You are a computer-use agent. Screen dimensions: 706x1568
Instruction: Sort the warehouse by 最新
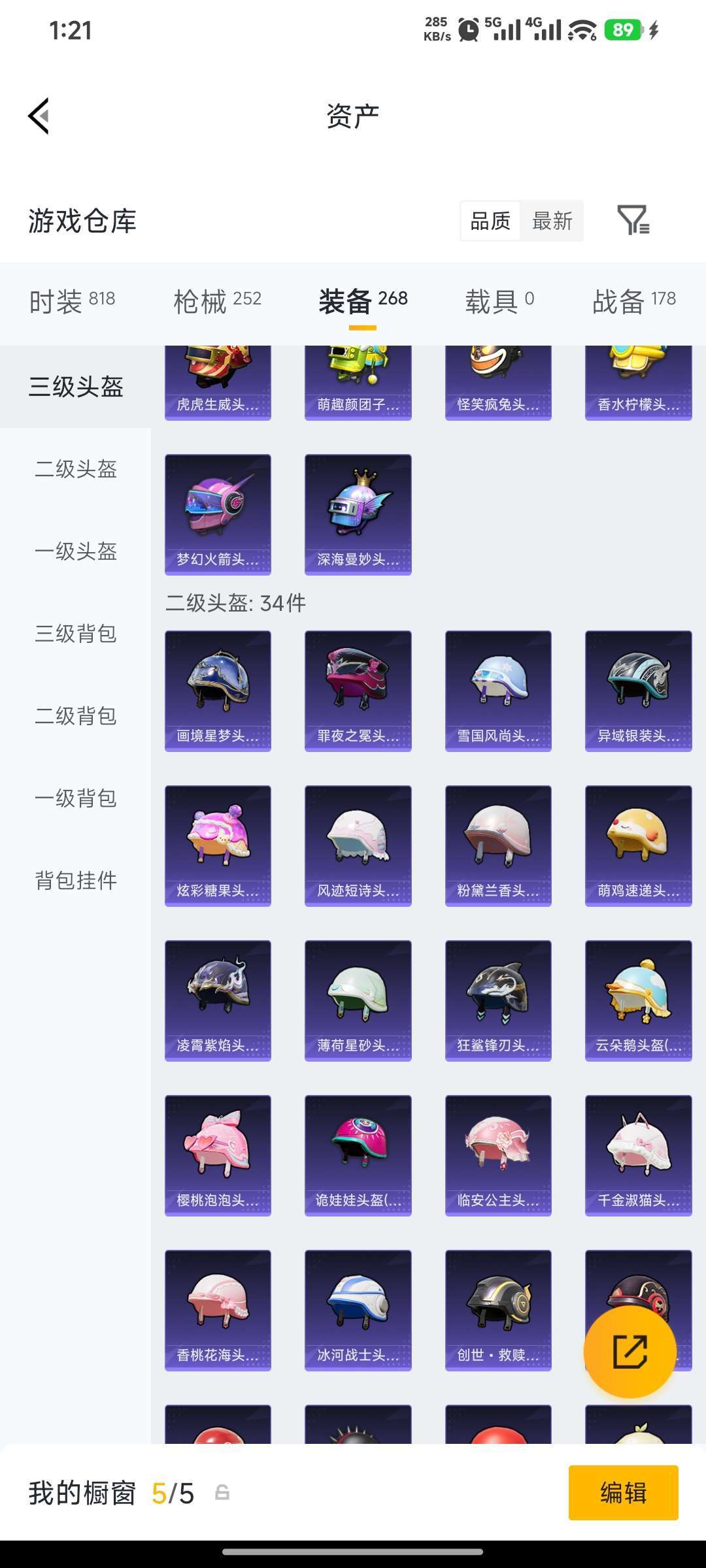[x=552, y=221]
